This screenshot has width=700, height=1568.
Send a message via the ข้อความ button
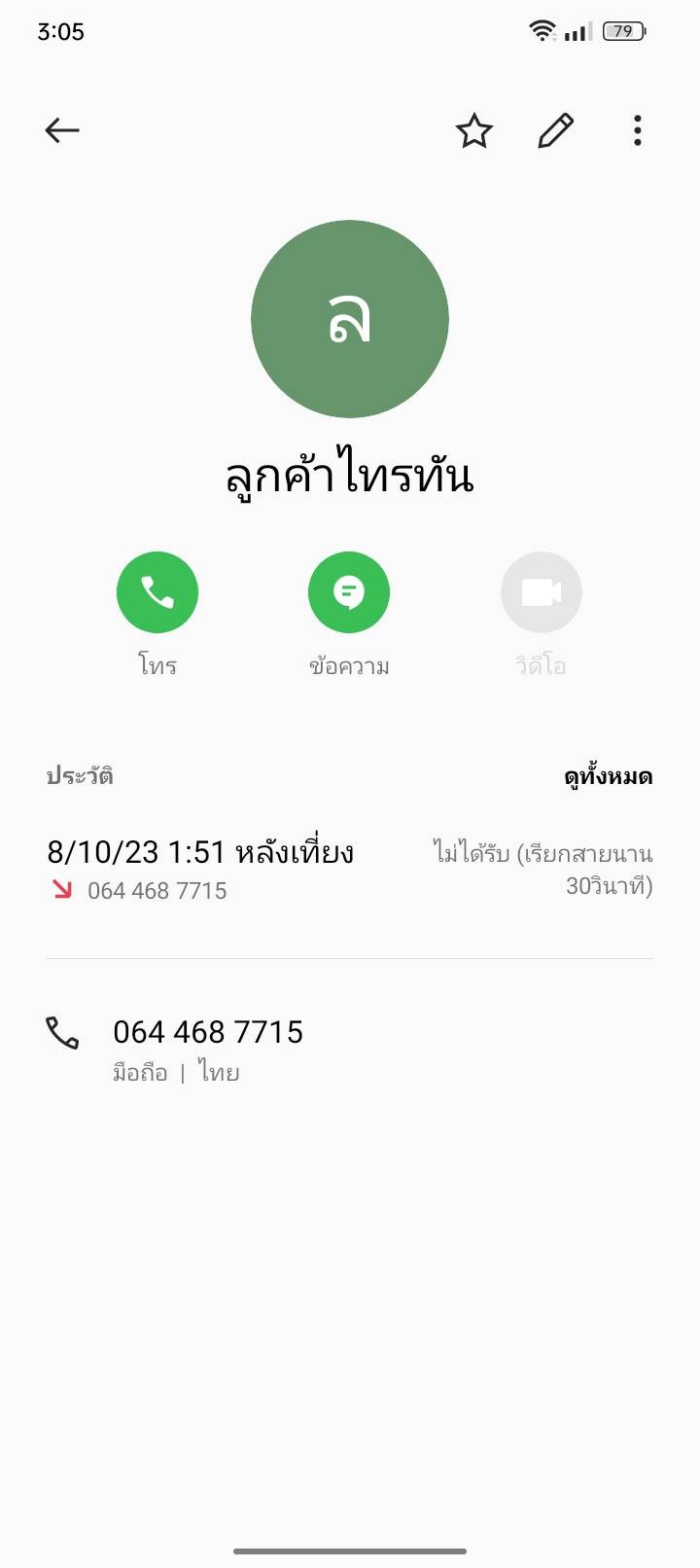coord(349,592)
